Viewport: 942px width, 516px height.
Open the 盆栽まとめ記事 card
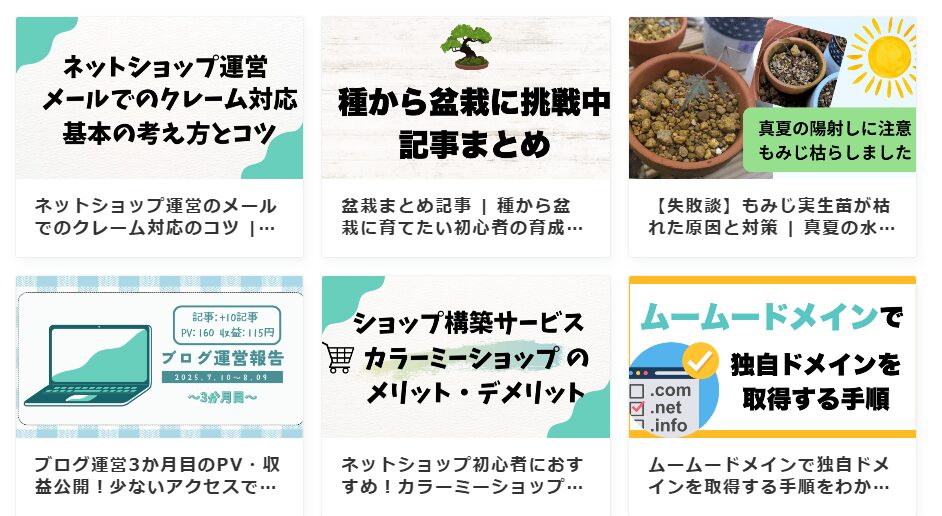[x=465, y=137]
